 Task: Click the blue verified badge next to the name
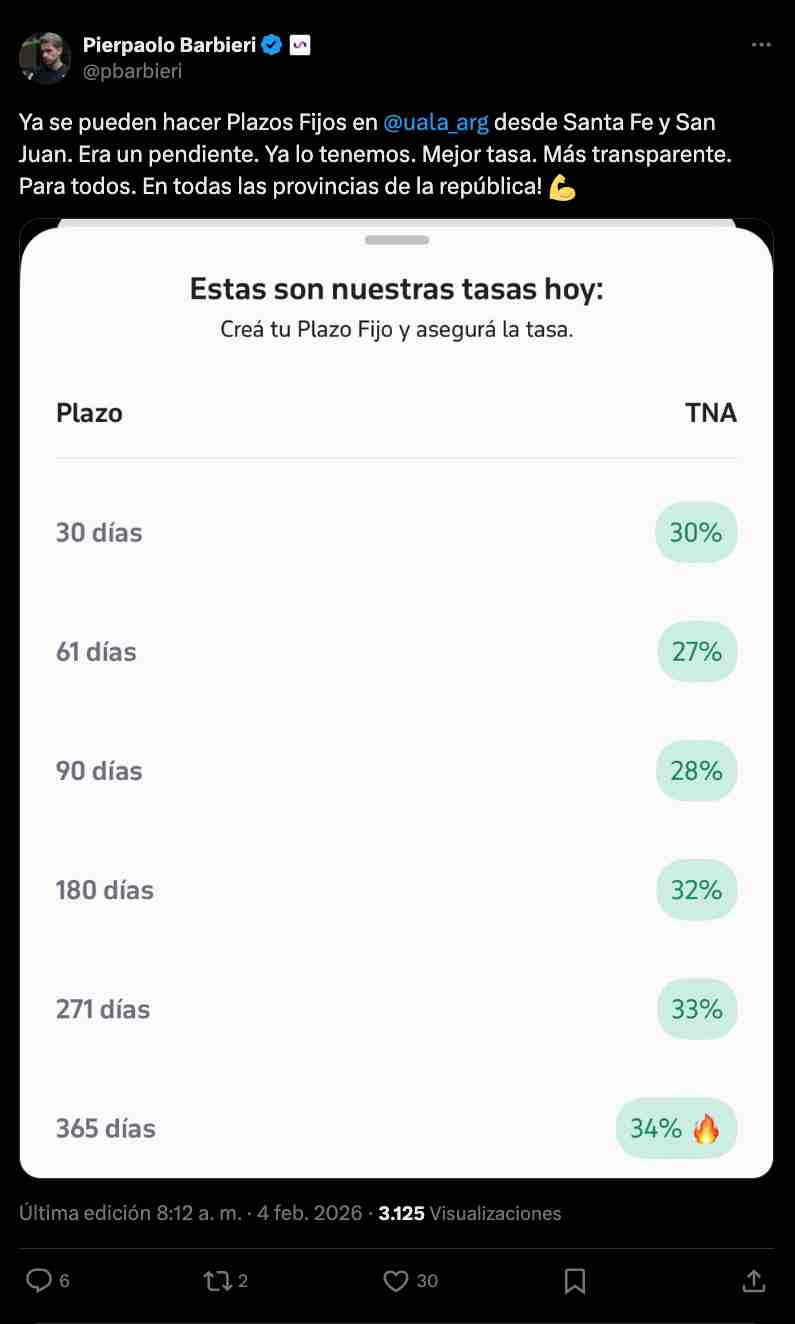pyautogui.click(x=271, y=43)
